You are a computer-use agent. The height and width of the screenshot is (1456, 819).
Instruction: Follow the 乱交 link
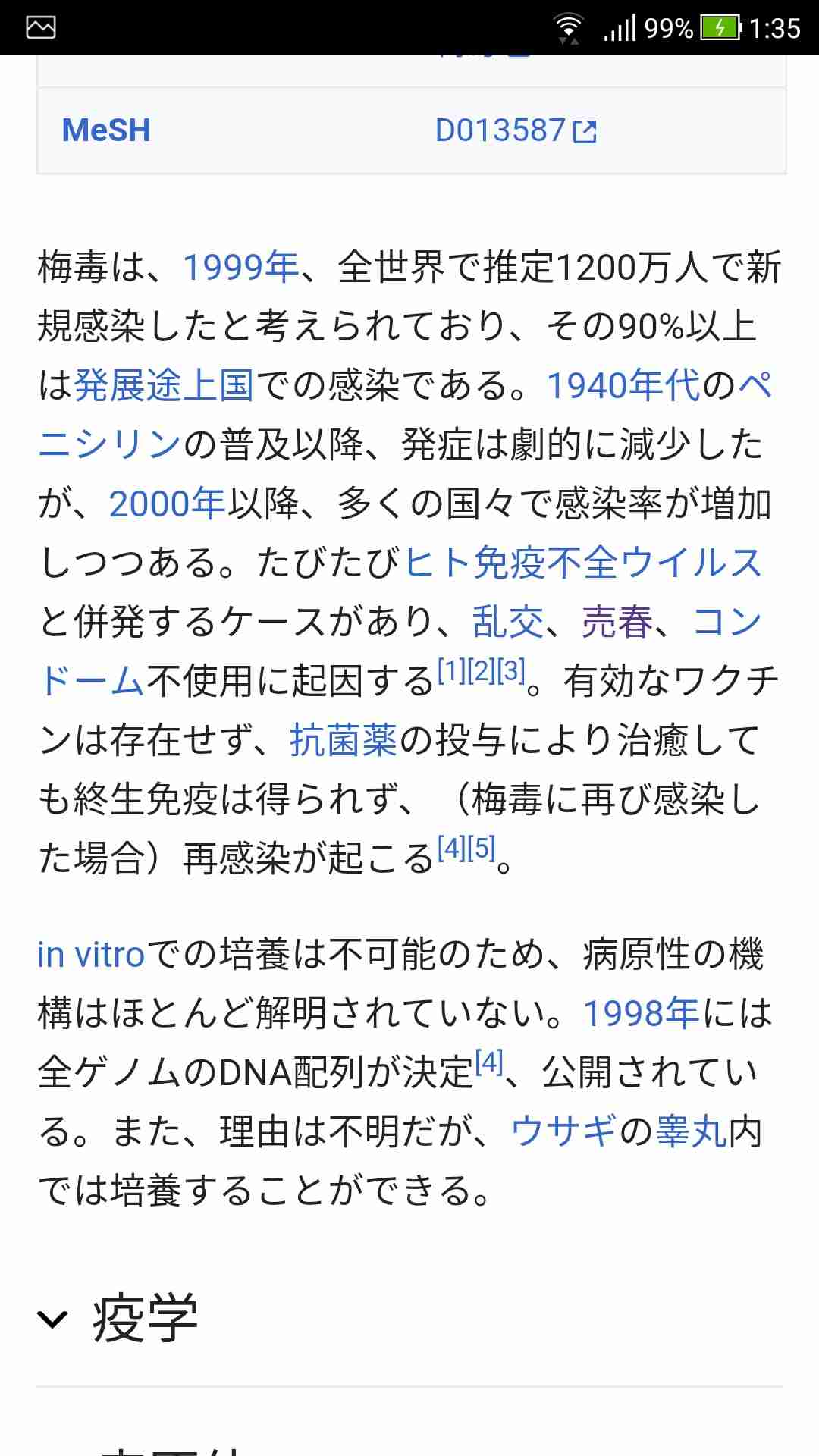coord(508,622)
